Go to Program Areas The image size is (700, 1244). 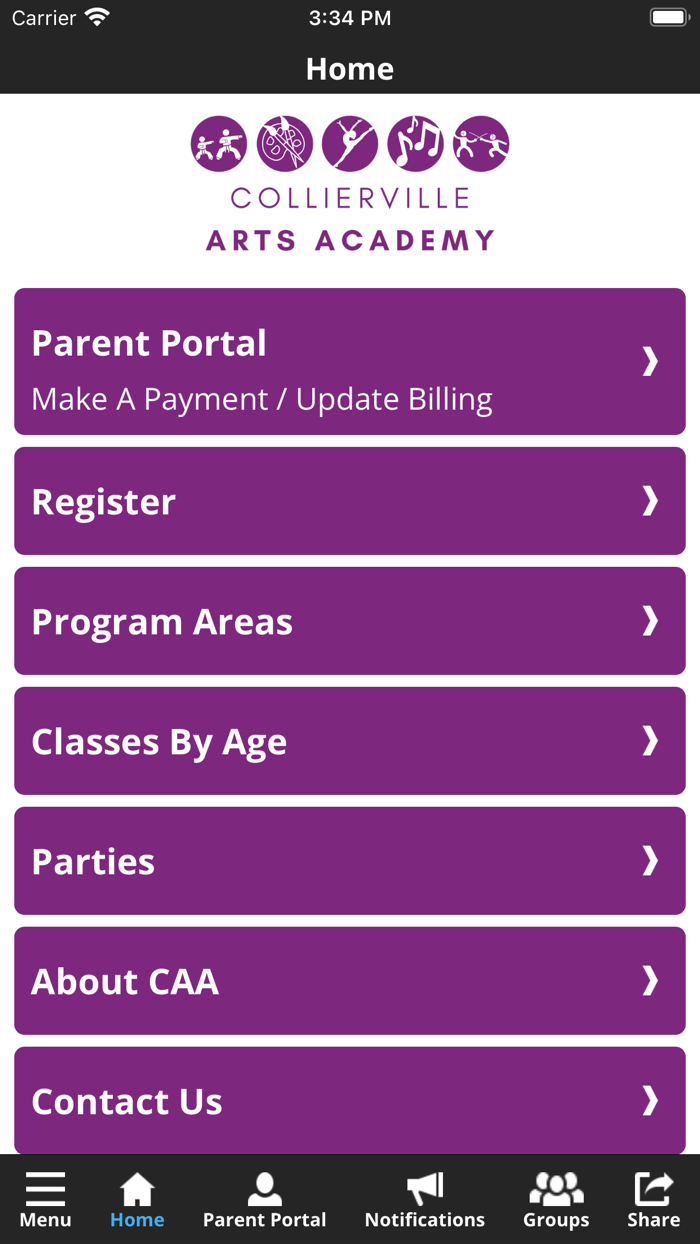(x=349, y=621)
